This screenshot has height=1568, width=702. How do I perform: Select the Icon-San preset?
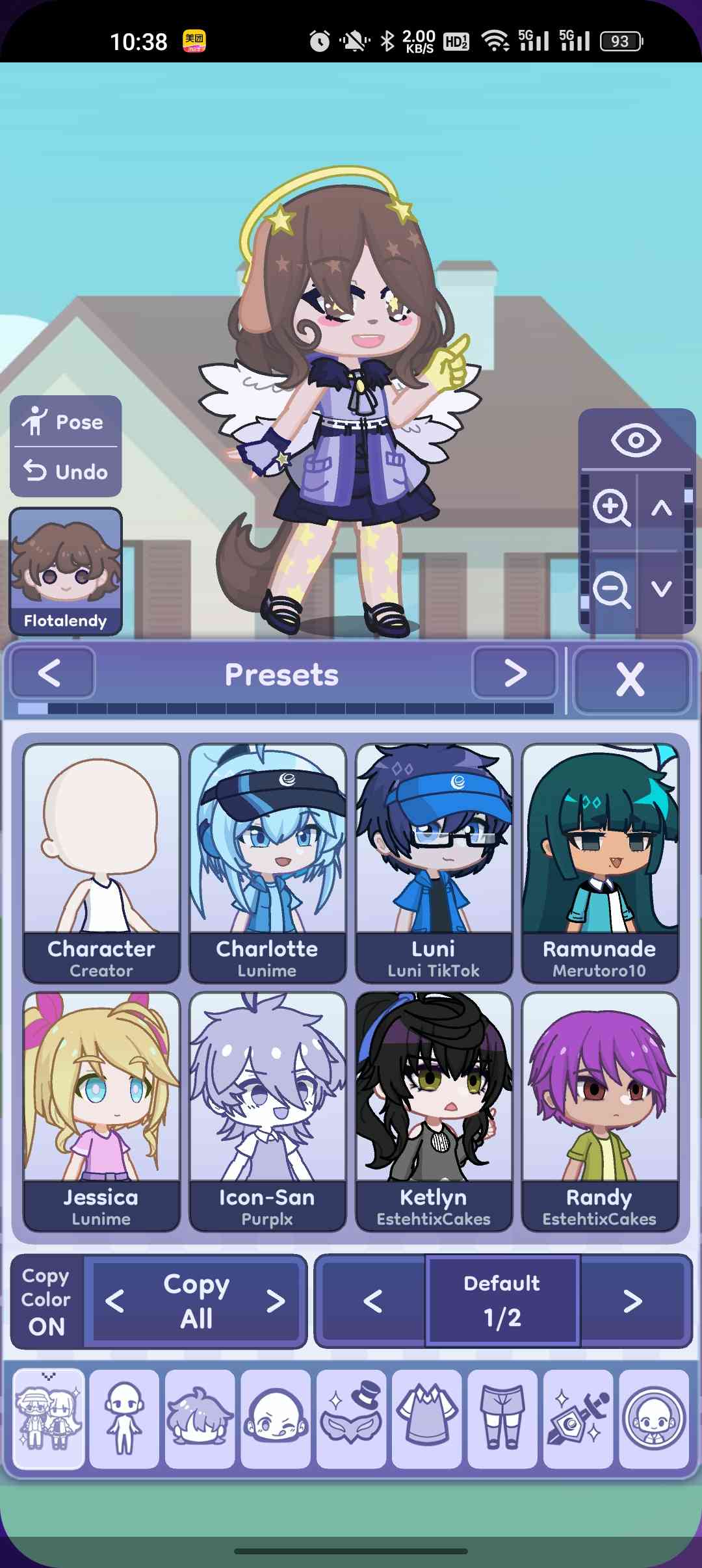267,1111
